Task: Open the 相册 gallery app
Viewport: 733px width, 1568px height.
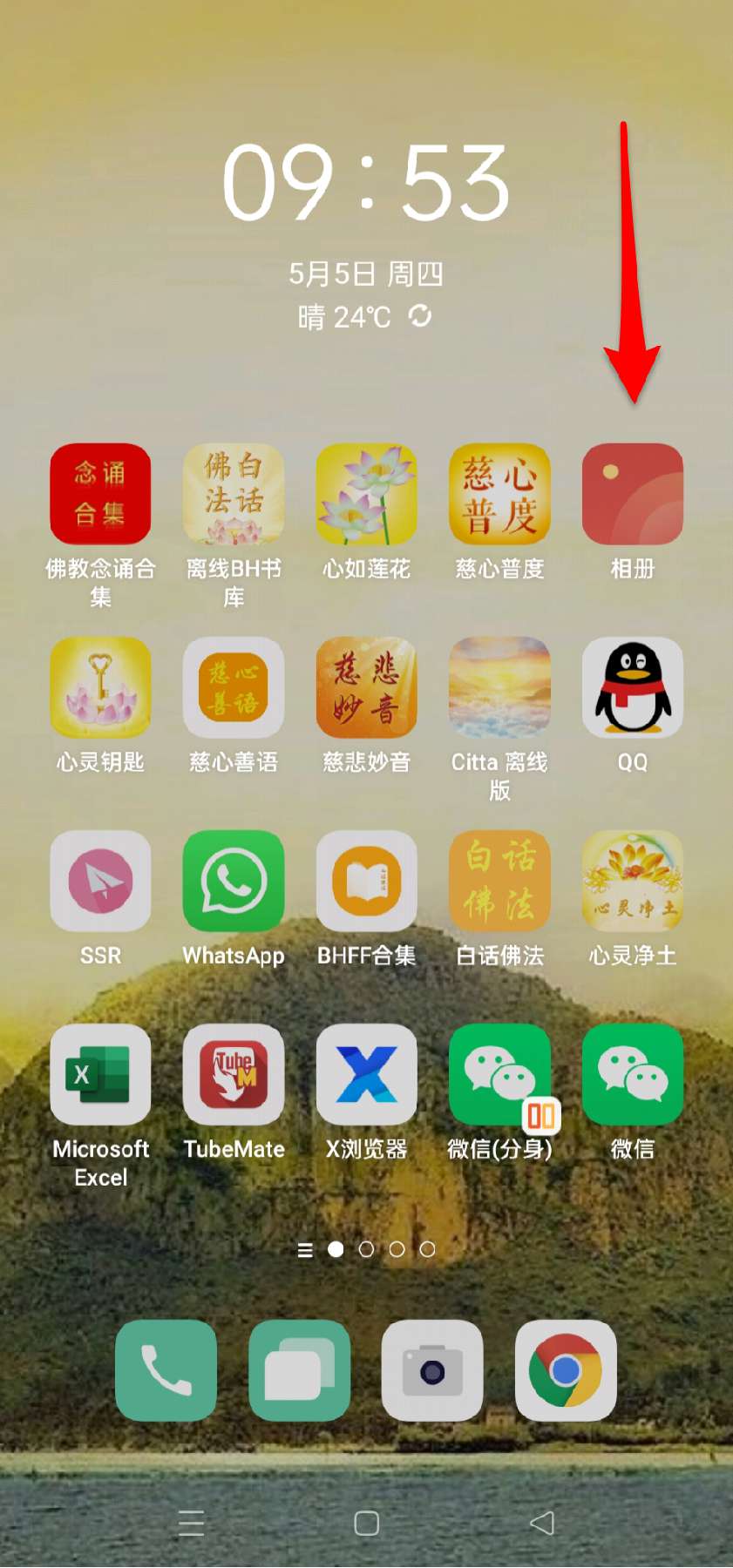Action: pos(632,495)
